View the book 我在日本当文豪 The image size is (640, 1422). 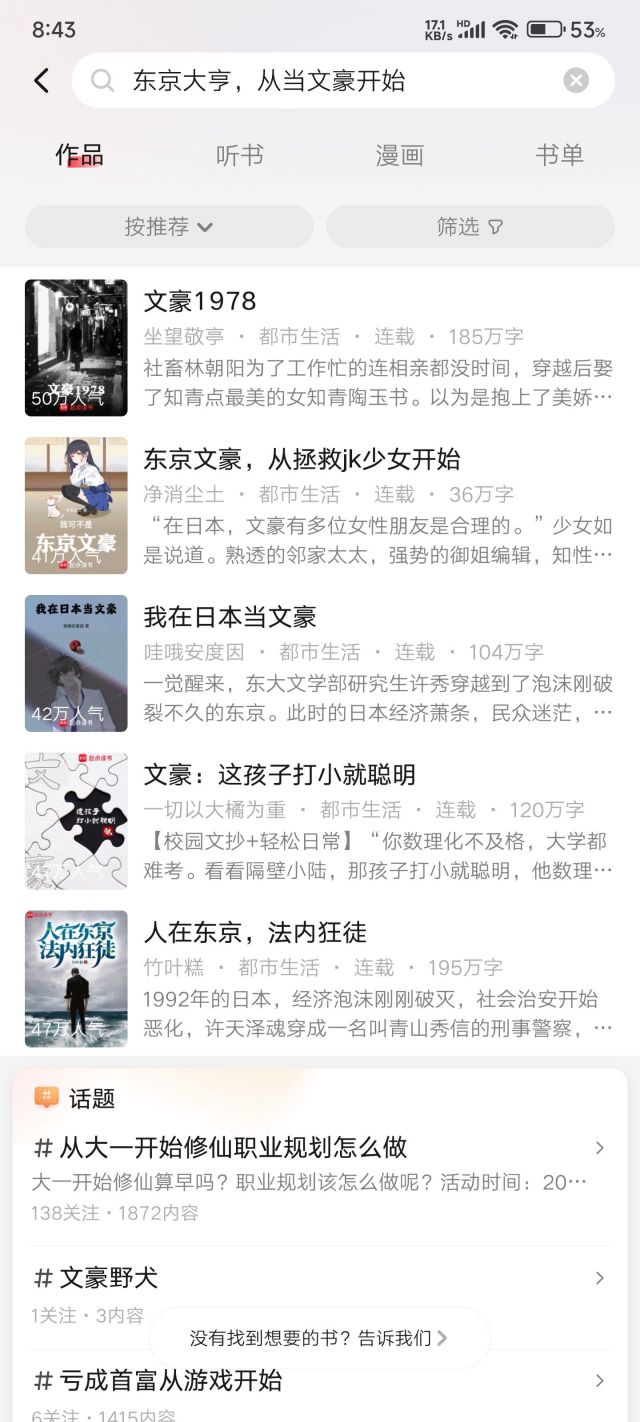230,617
